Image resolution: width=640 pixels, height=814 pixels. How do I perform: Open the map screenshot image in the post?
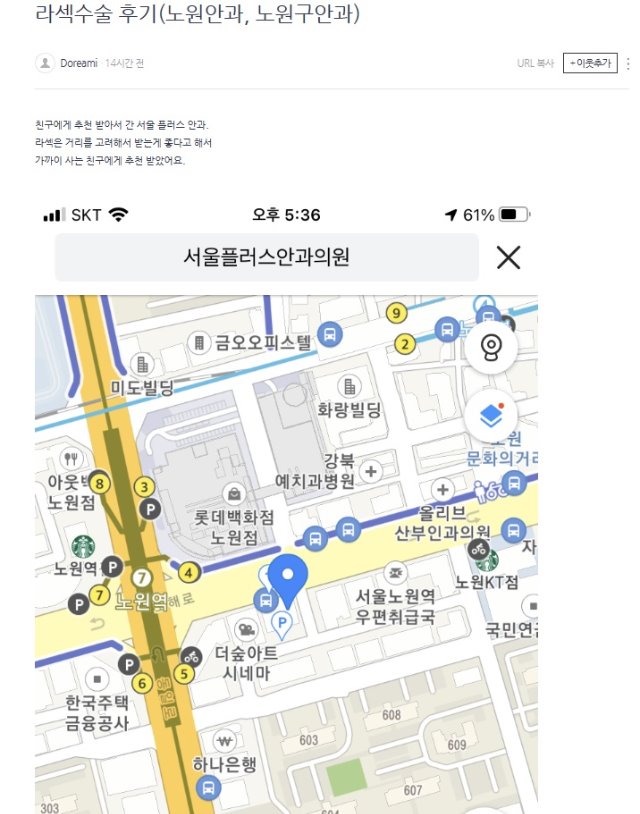[x=286, y=500]
